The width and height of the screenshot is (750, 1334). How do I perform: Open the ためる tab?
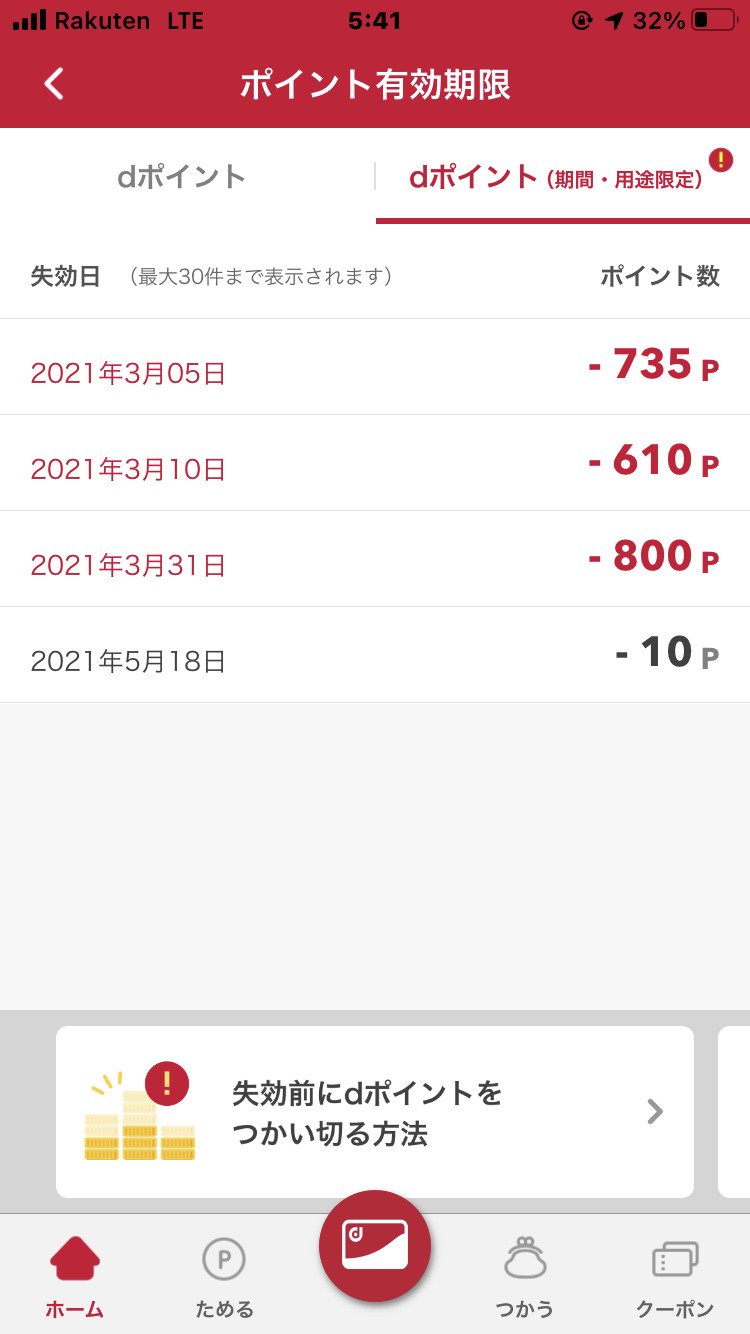pyautogui.click(x=224, y=1275)
